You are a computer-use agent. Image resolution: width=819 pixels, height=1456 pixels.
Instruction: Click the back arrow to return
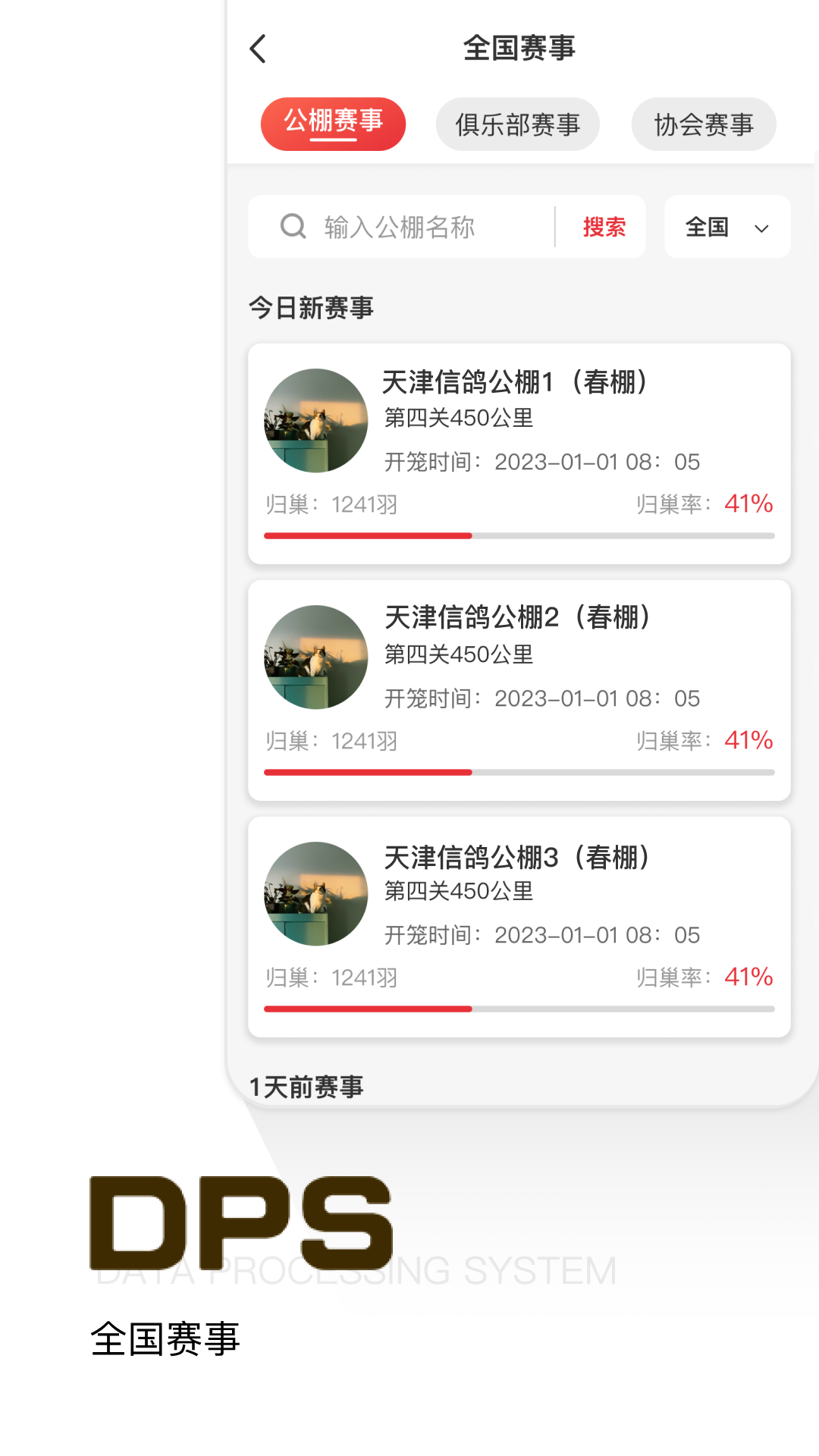pos(258,49)
